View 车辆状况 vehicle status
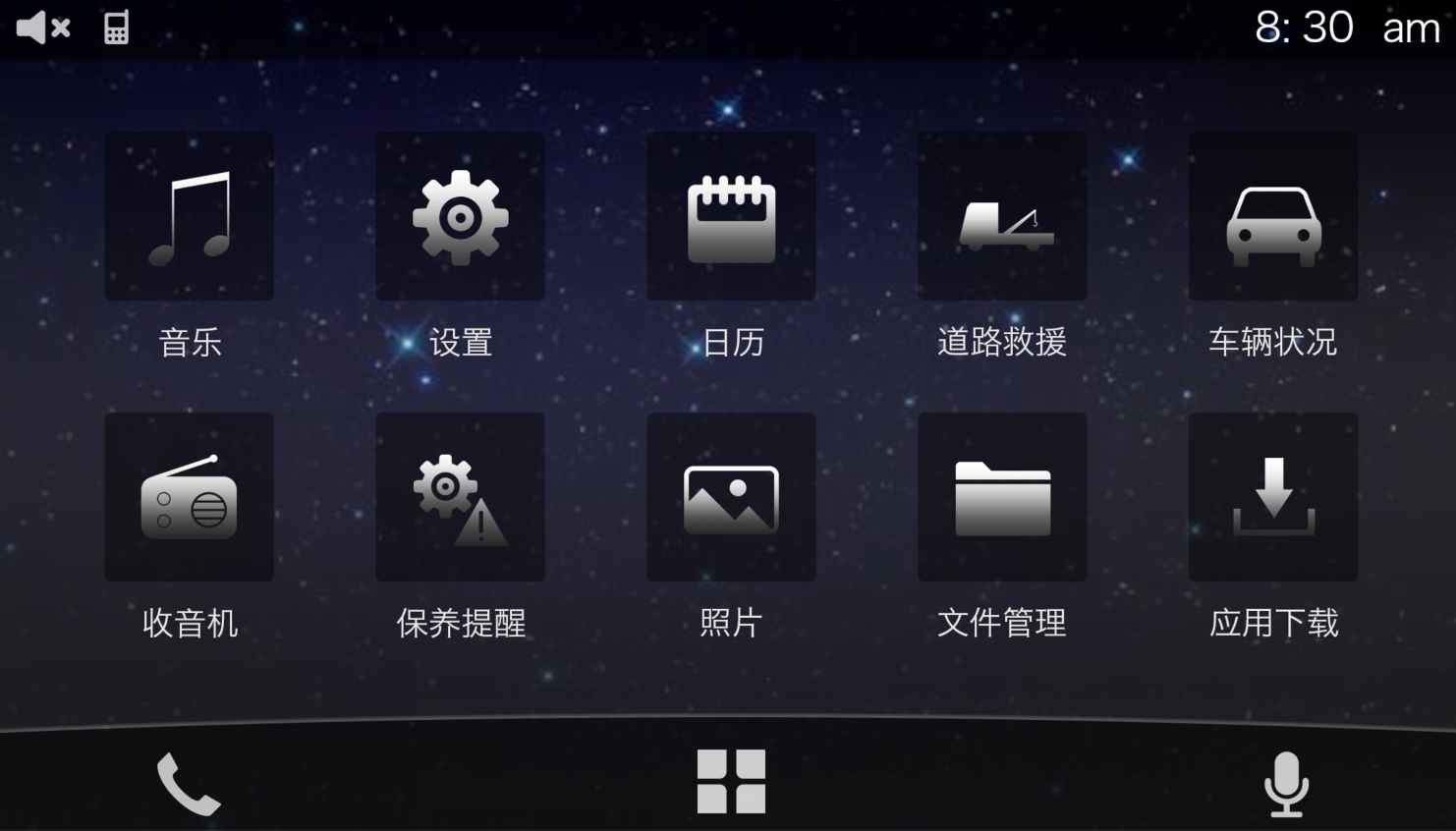This screenshot has height=831, width=1456. click(1273, 217)
